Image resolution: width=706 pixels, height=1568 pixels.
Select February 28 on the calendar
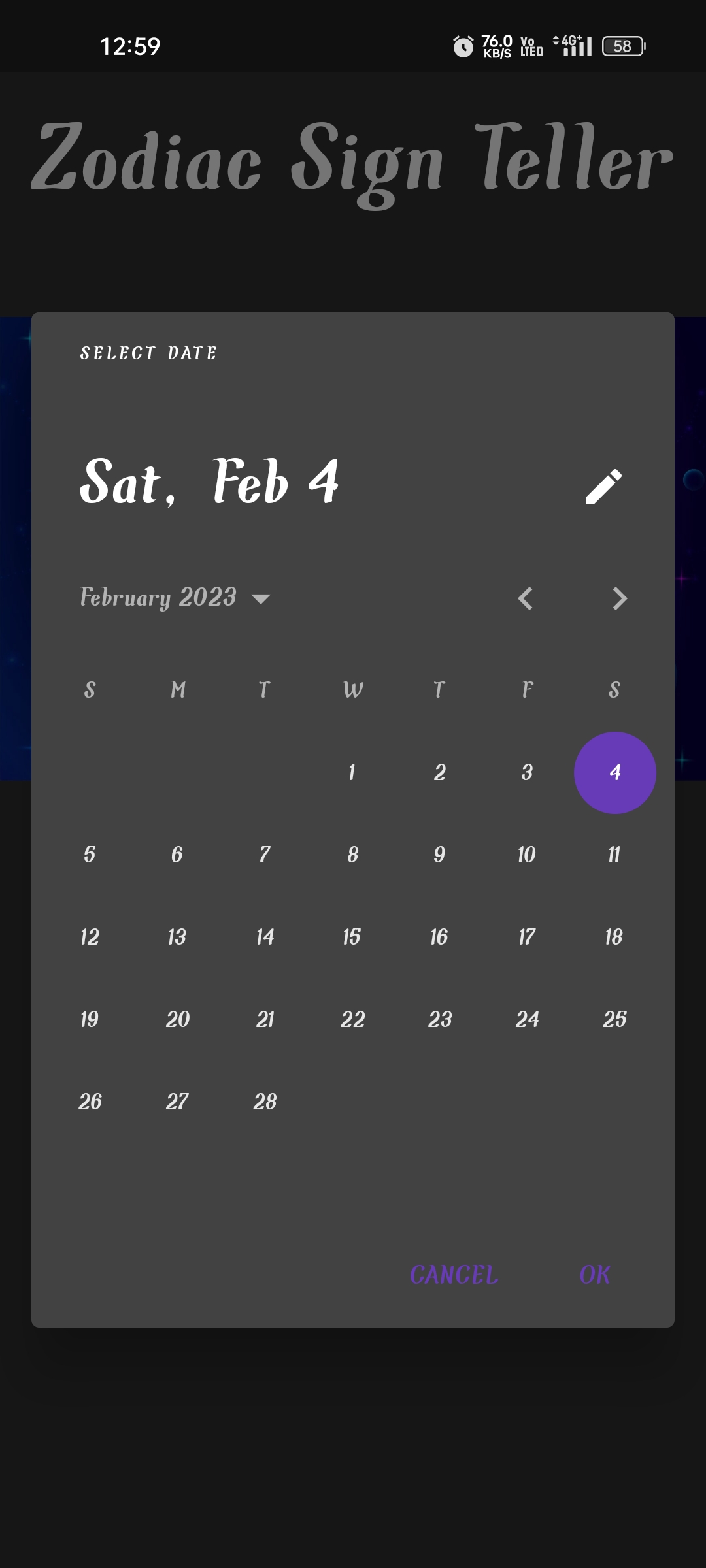[264, 1101]
